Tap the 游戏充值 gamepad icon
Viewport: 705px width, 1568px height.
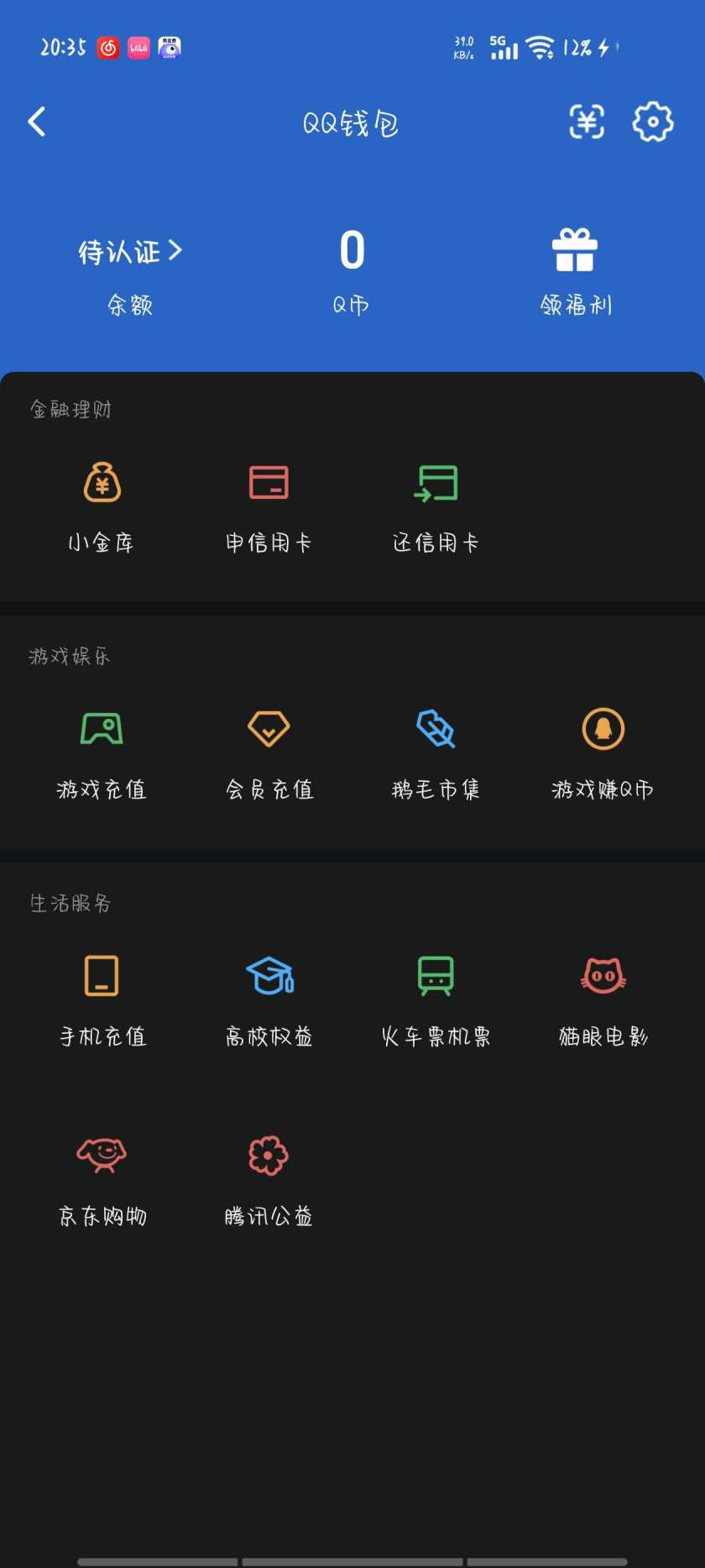(x=101, y=729)
